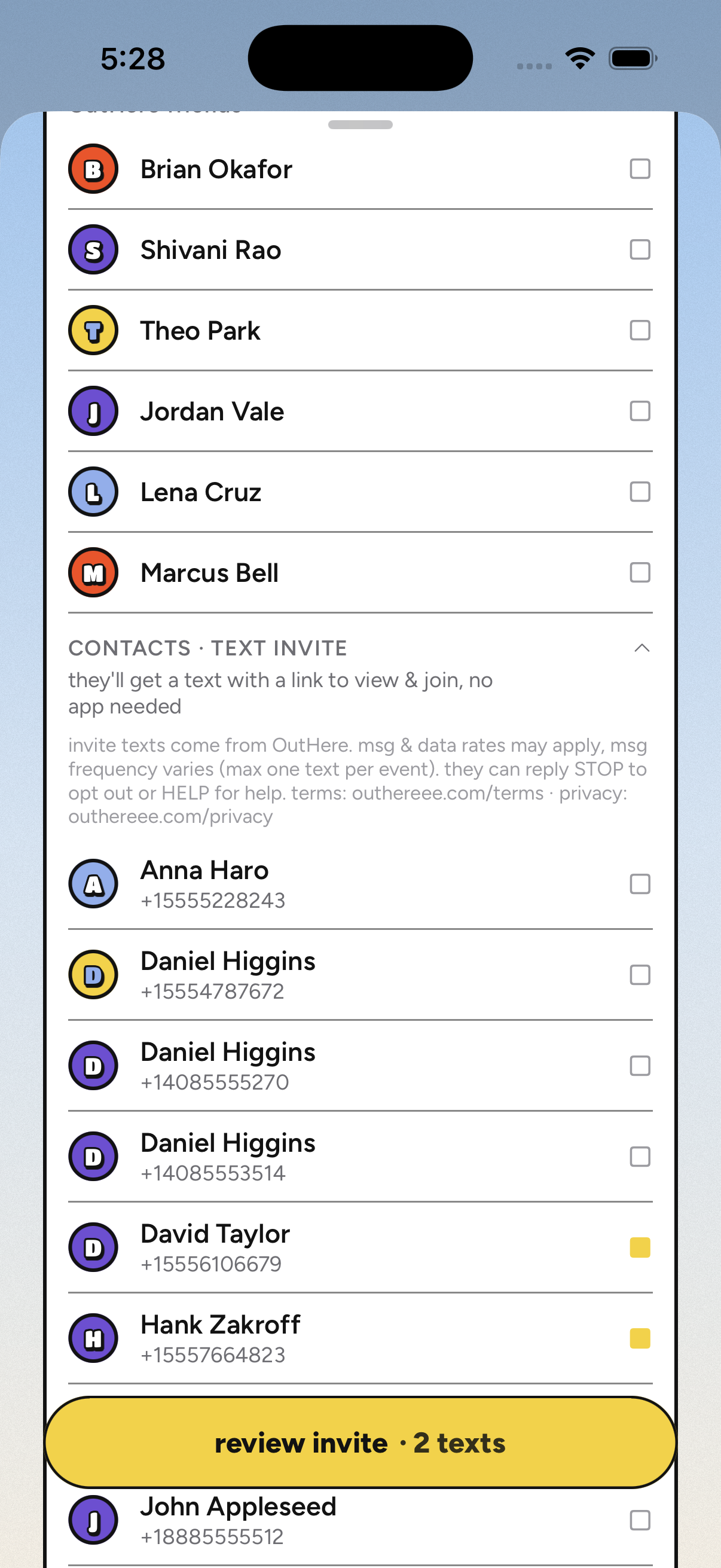Add Lena Cruz to the invite
721x1568 pixels.
[x=640, y=492]
